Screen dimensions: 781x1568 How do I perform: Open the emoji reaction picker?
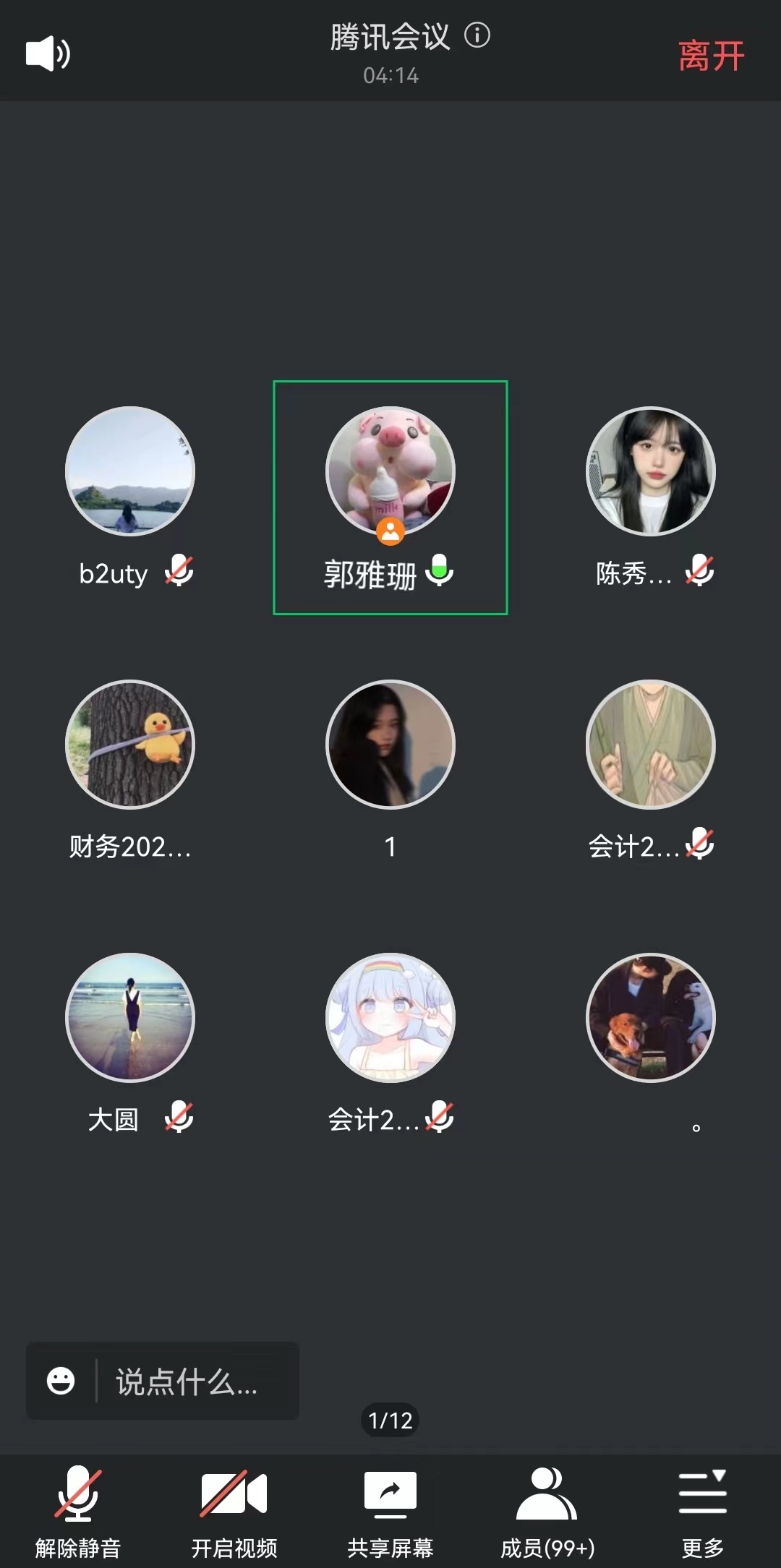[x=61, y=1381]
